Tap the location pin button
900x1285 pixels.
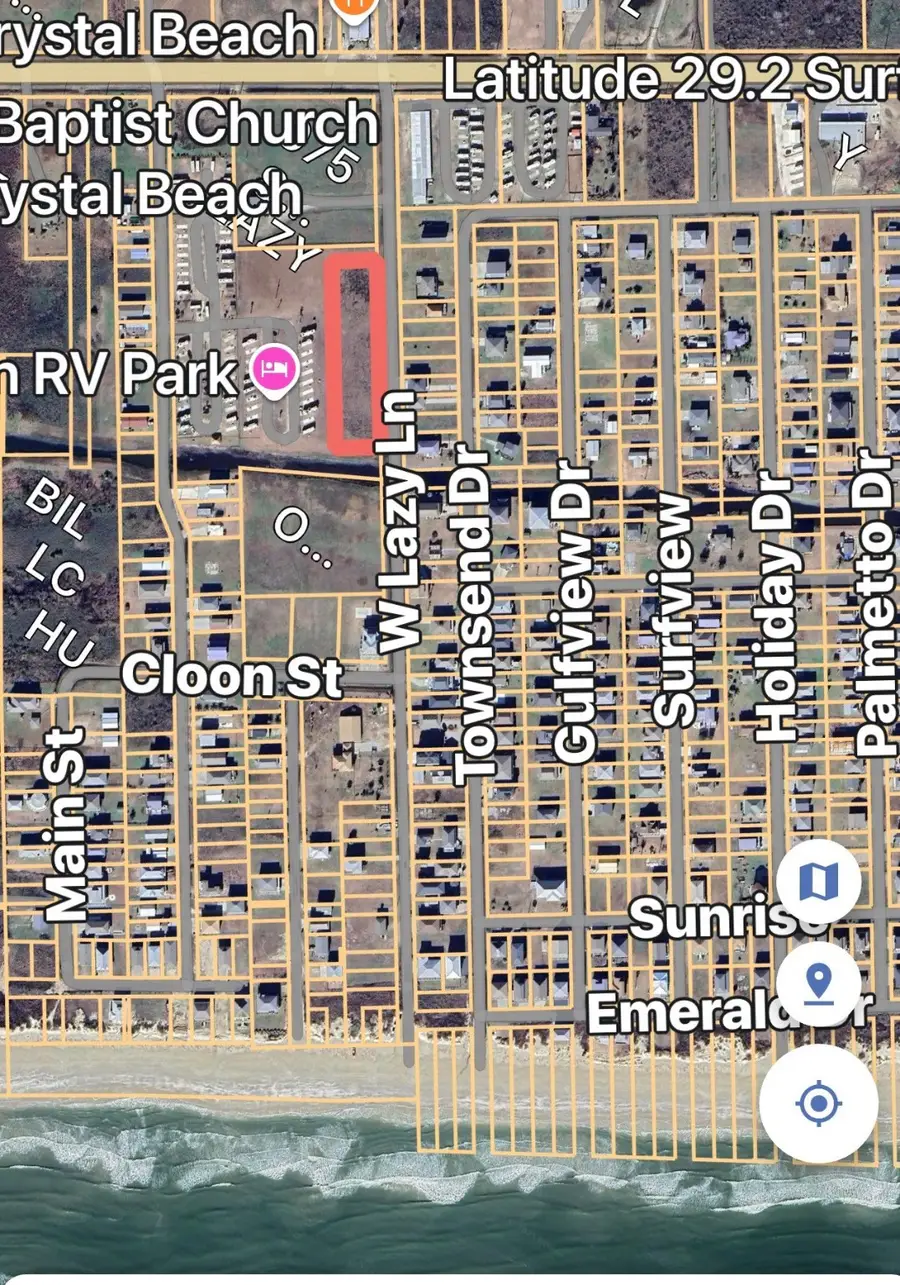[x=819, y=983]
